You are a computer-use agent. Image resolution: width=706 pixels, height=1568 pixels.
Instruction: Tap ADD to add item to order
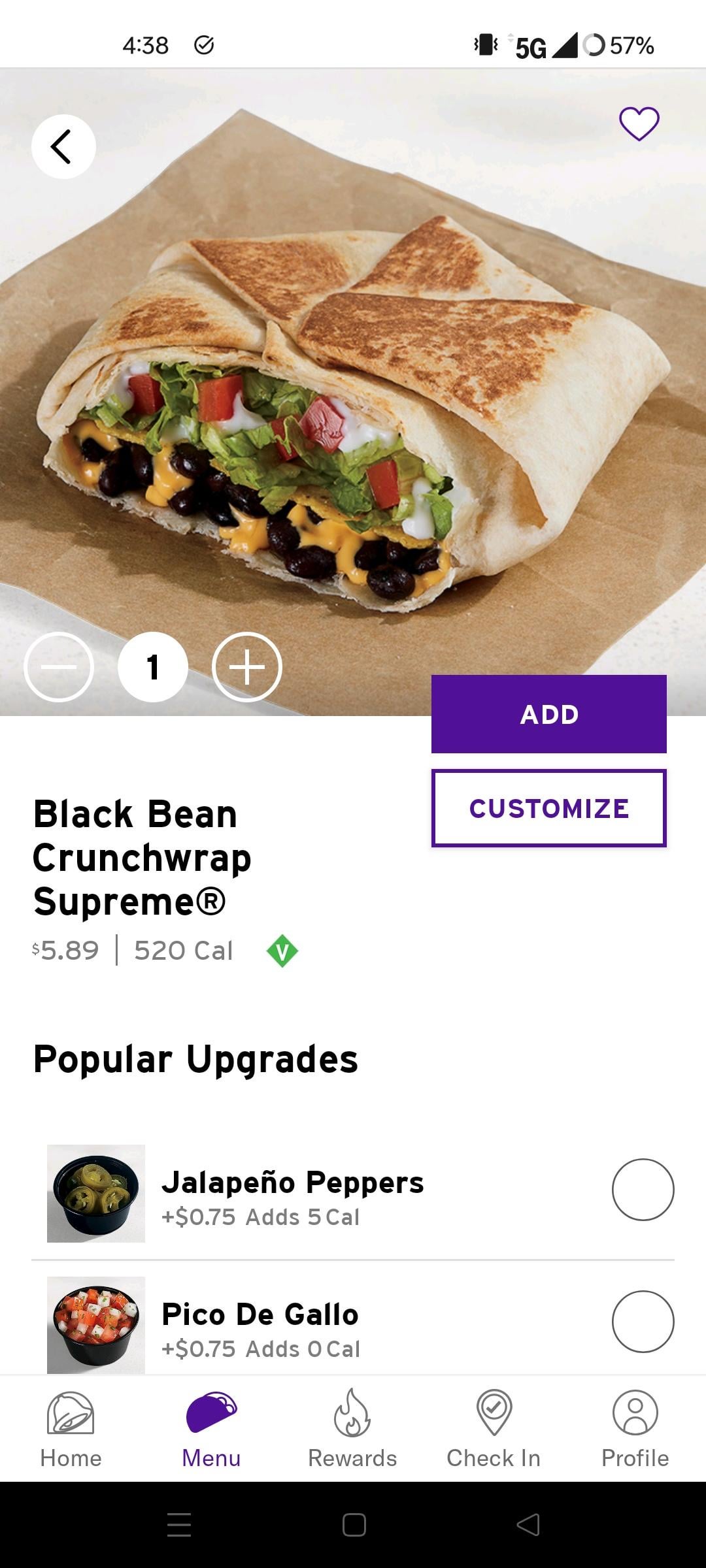pyautogui.click(x=548, y=714)
